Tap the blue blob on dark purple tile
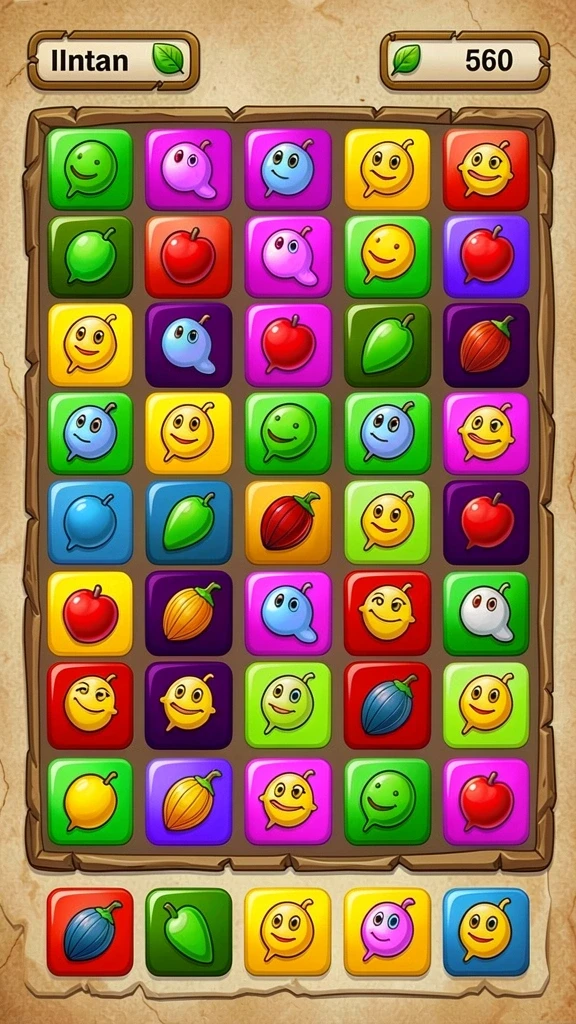 pos(189,345)
